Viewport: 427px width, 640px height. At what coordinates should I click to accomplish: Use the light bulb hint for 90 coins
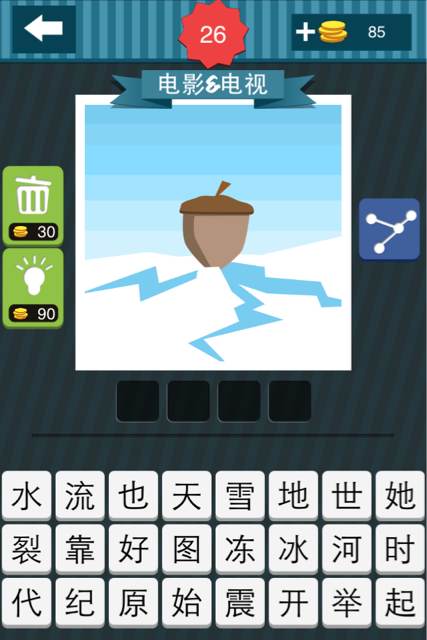click(33, 288)
